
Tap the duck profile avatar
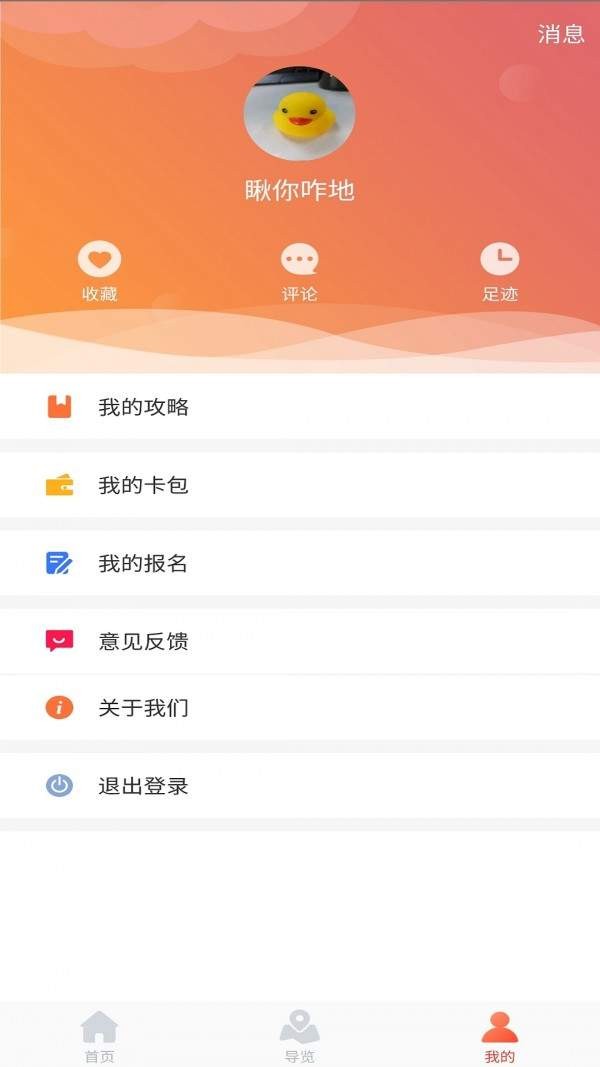point(299,116)
